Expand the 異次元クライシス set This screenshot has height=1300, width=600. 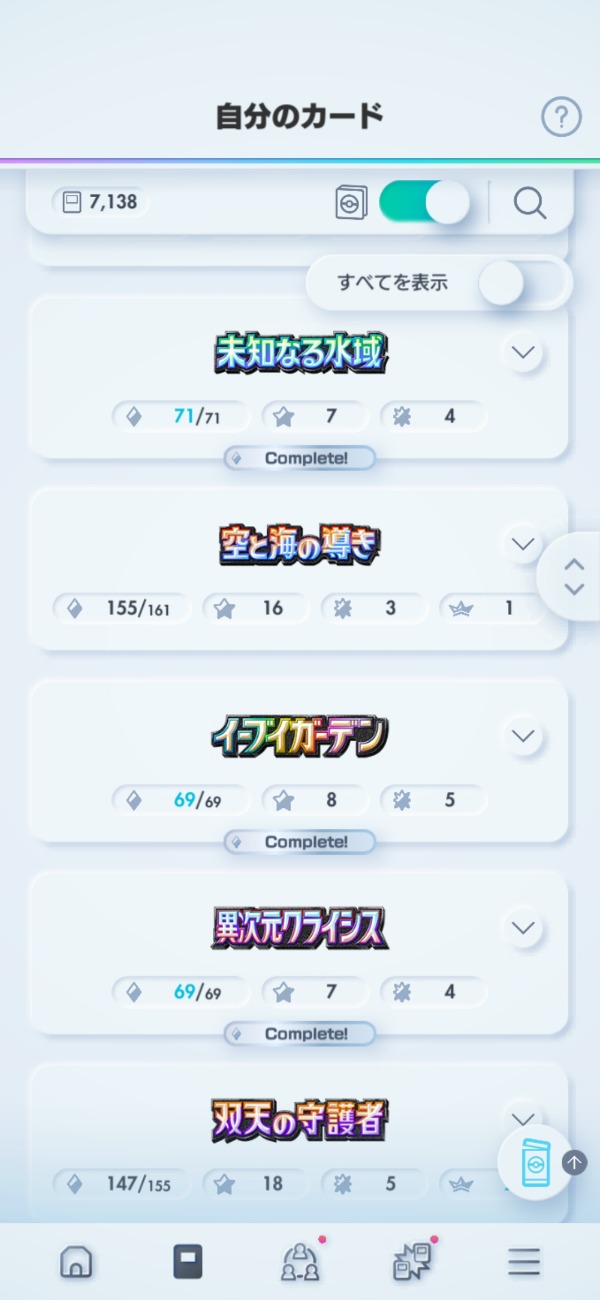pos(523,927)
